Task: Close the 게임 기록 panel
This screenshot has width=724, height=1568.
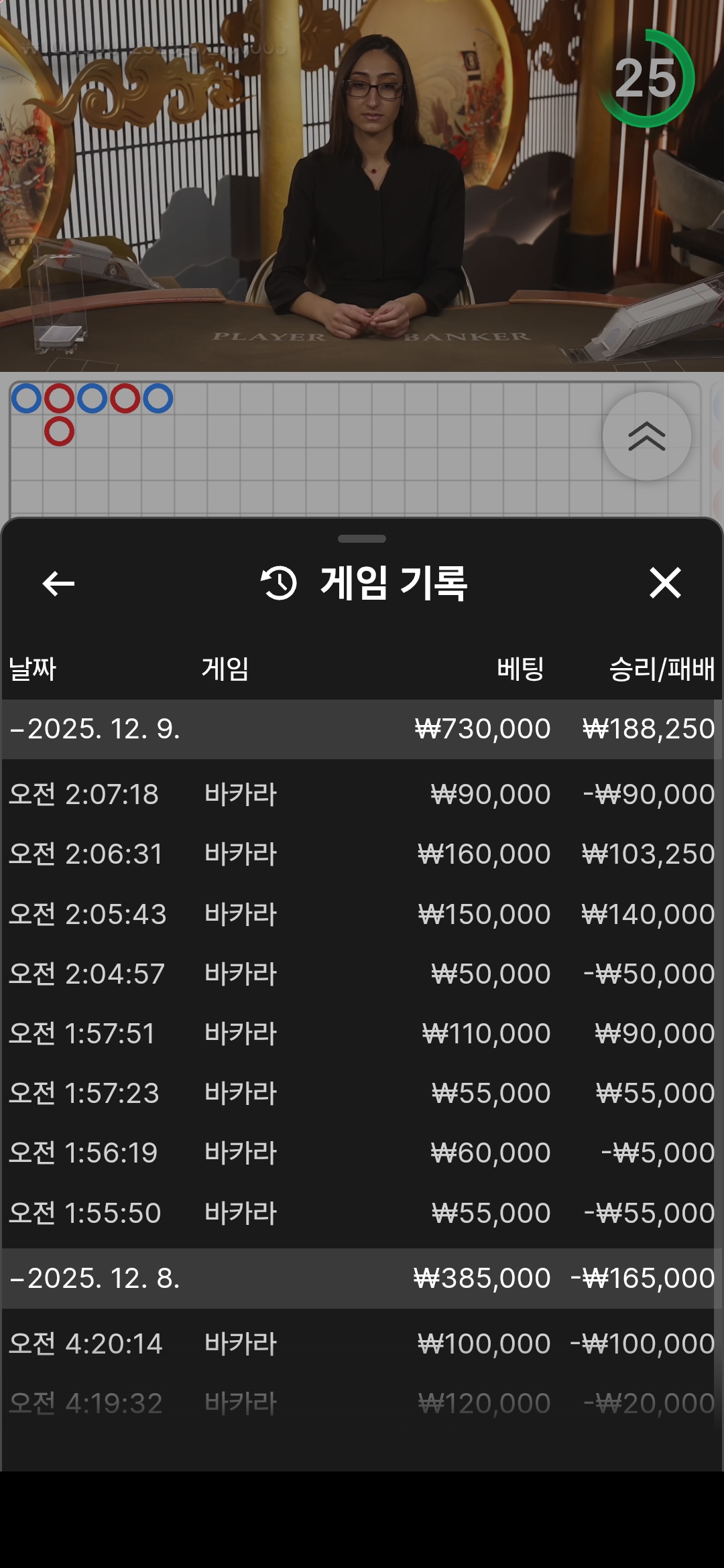Action: (665, 583)
